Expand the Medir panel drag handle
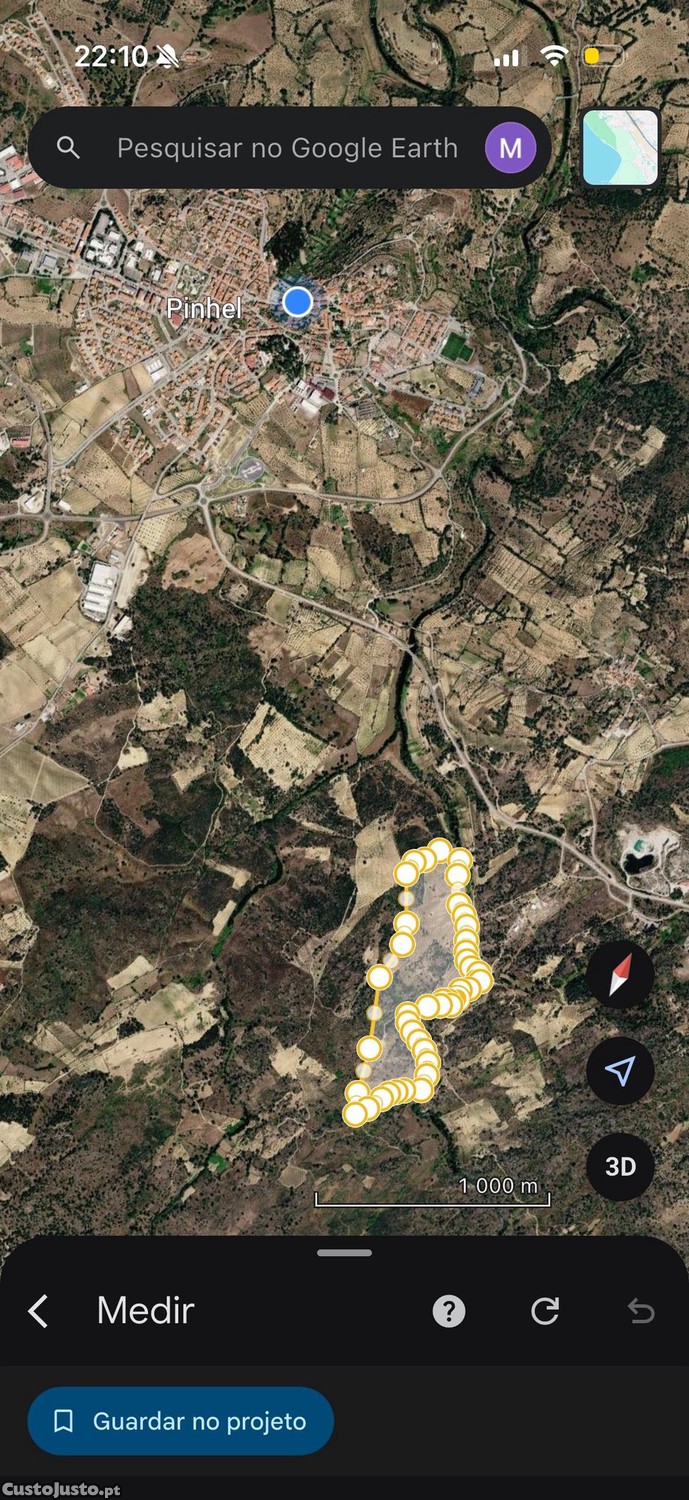This screenshot has height=1500, width=689. [345, 1252]
